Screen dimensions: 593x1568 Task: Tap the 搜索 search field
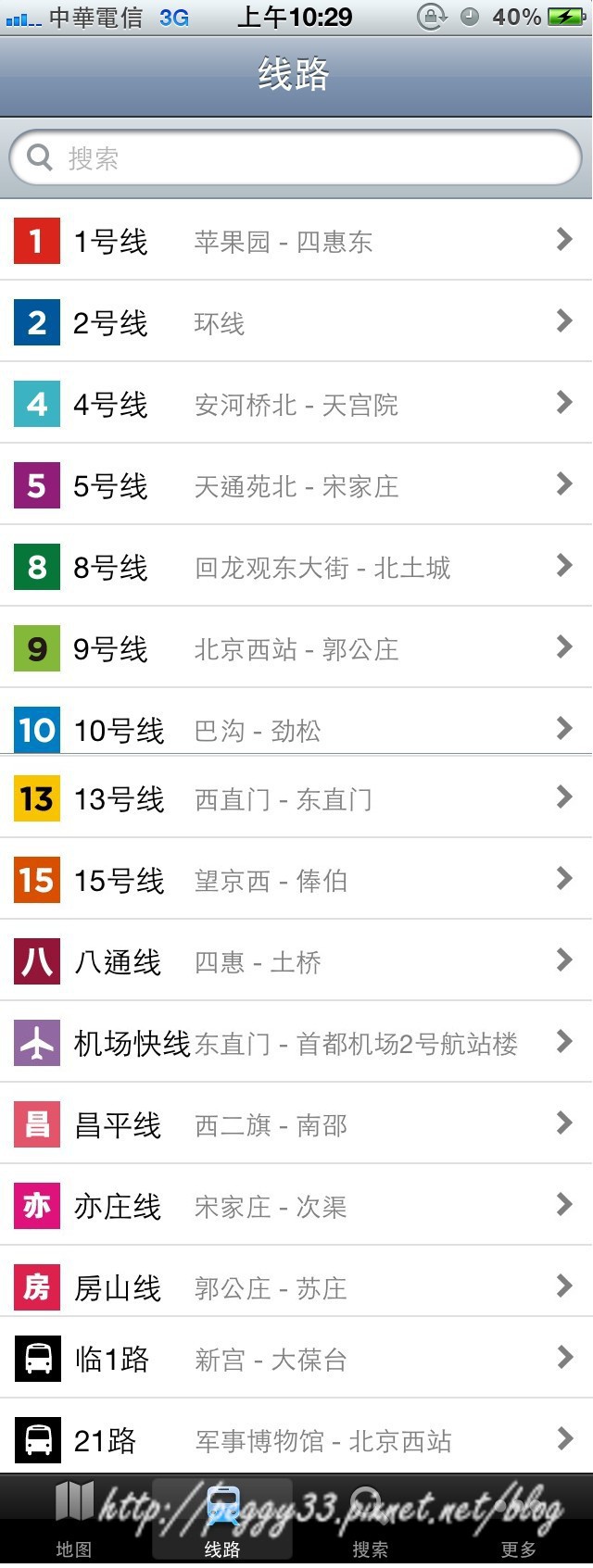click(296, 158)
